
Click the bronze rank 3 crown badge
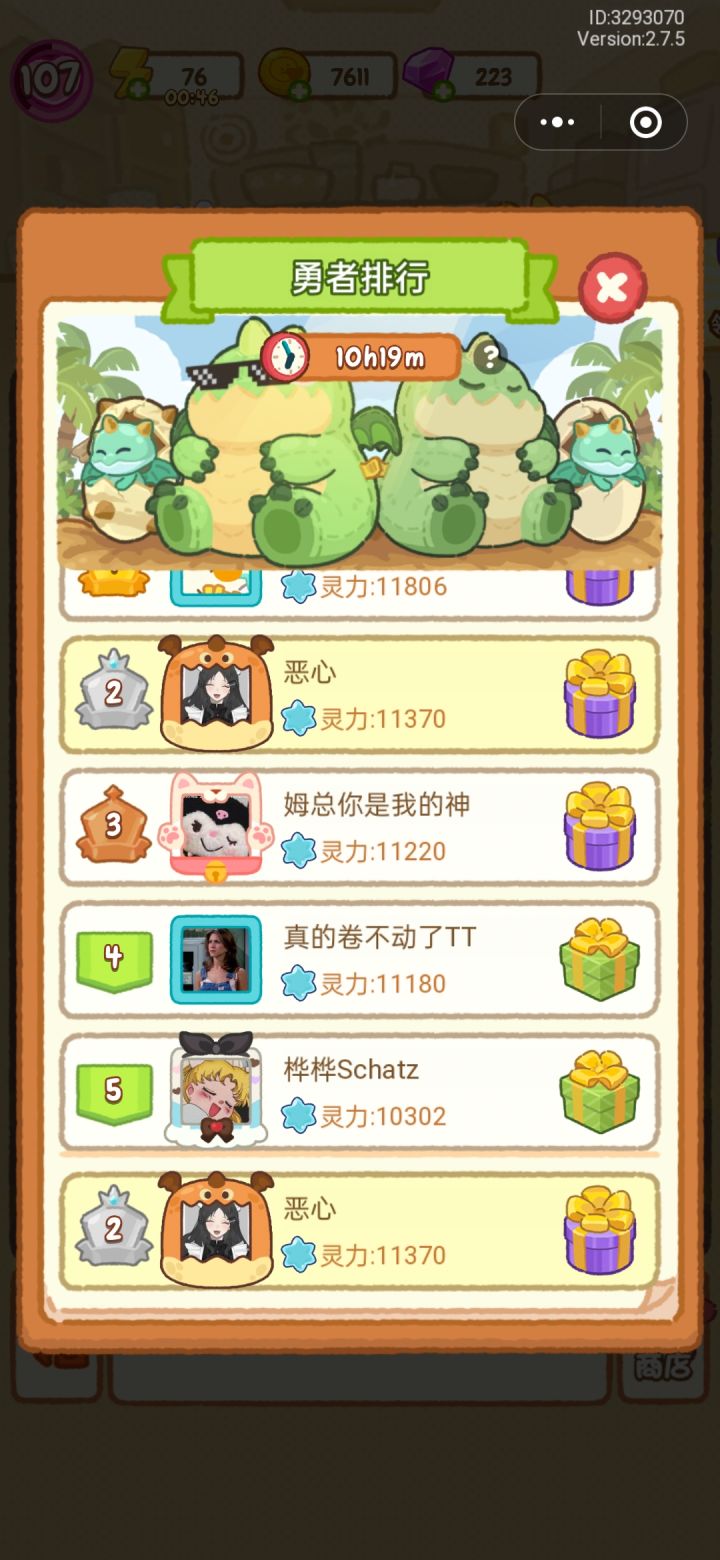tap(113, 823)
